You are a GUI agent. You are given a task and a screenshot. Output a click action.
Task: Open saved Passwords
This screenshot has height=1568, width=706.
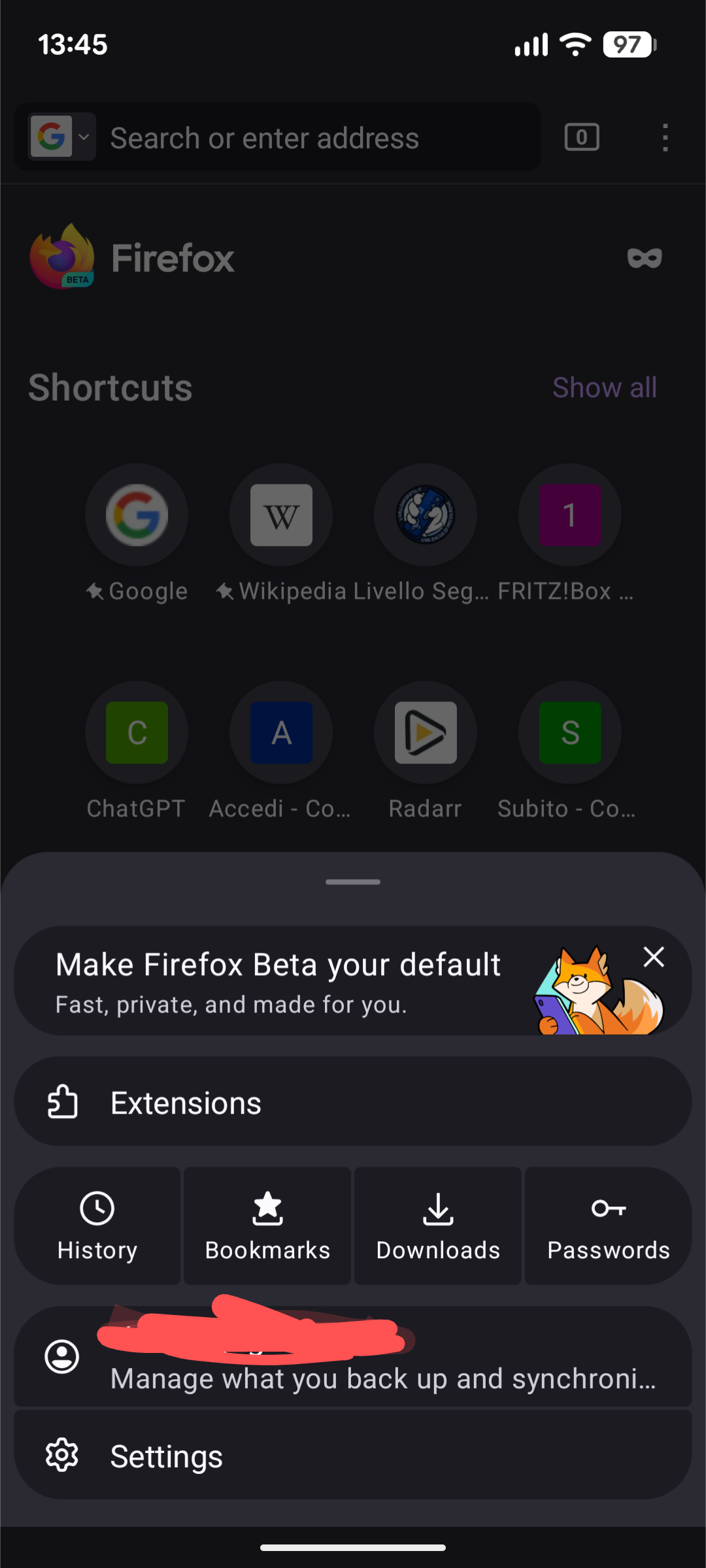[608, 1226]
